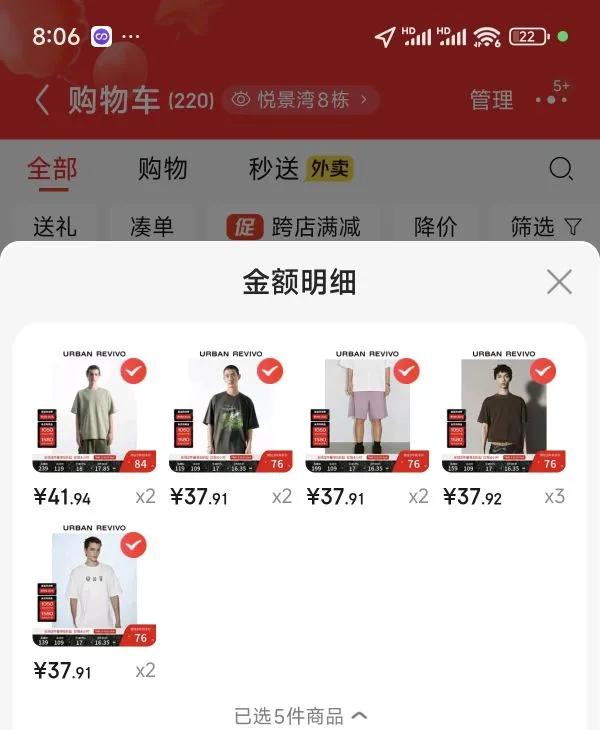Uncheck the dark graphic T-shirt item
600x730 pixels.
pos(270,371)
